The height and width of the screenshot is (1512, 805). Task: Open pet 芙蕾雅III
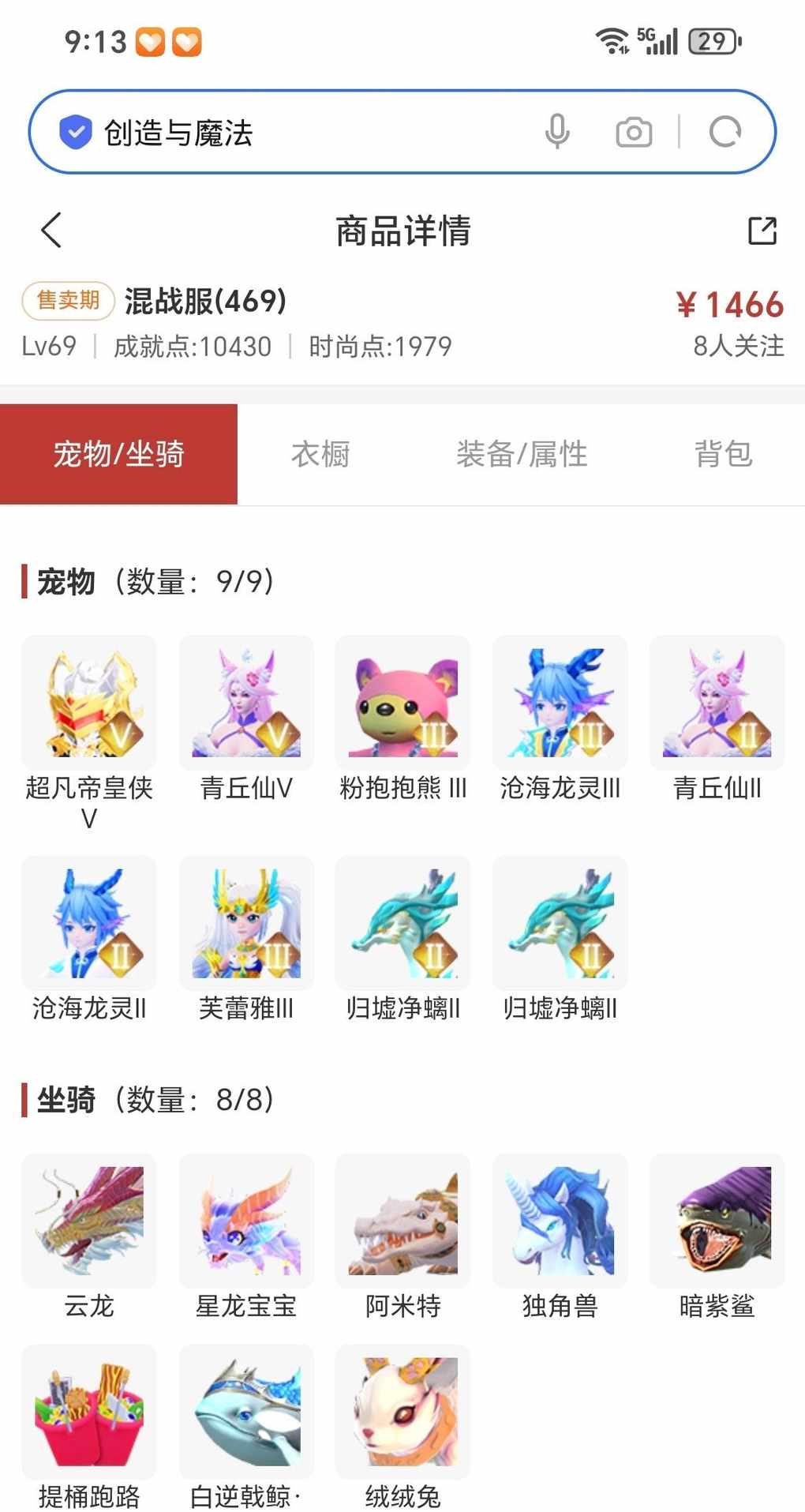246,924
